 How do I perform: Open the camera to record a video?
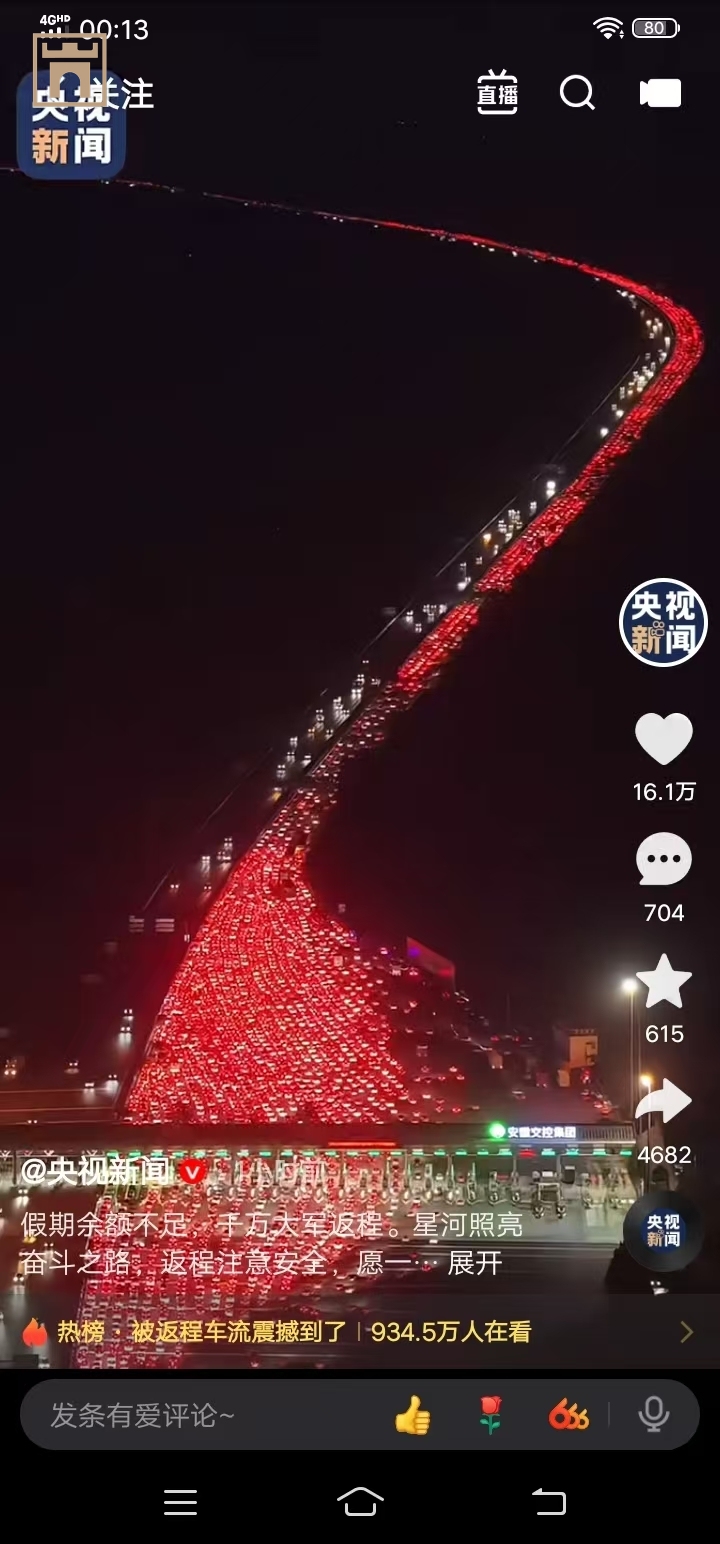click(x=660, y=93)
